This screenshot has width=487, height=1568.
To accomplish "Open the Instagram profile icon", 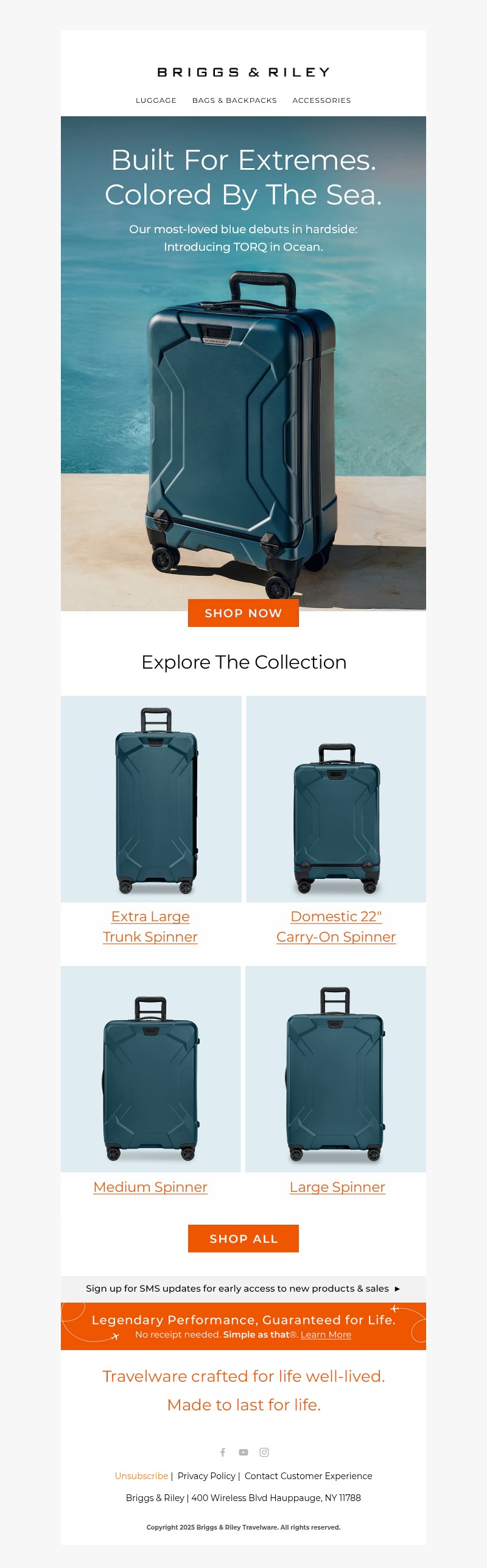I will pyautogui.click(x=264, y=1452).
